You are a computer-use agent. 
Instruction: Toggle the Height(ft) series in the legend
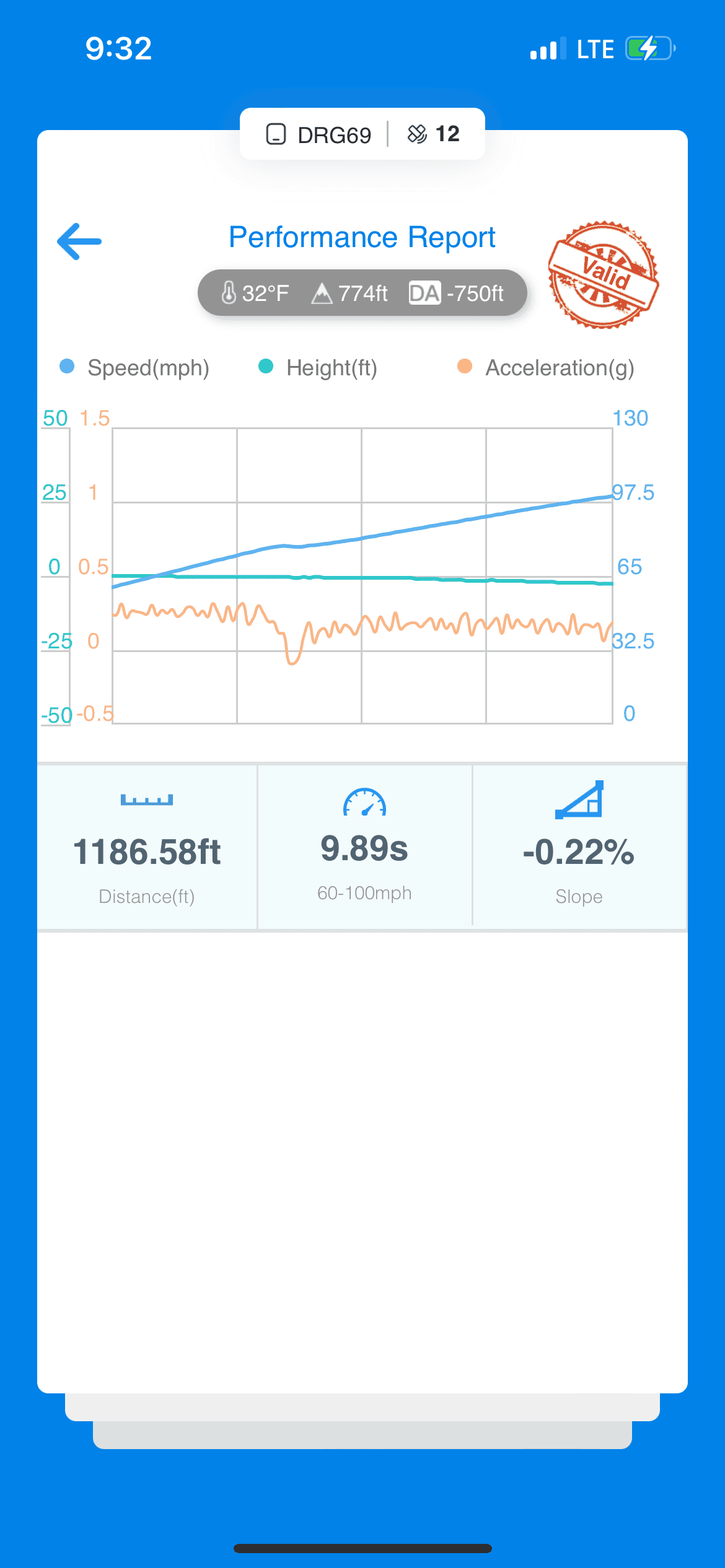coord(318,368)
